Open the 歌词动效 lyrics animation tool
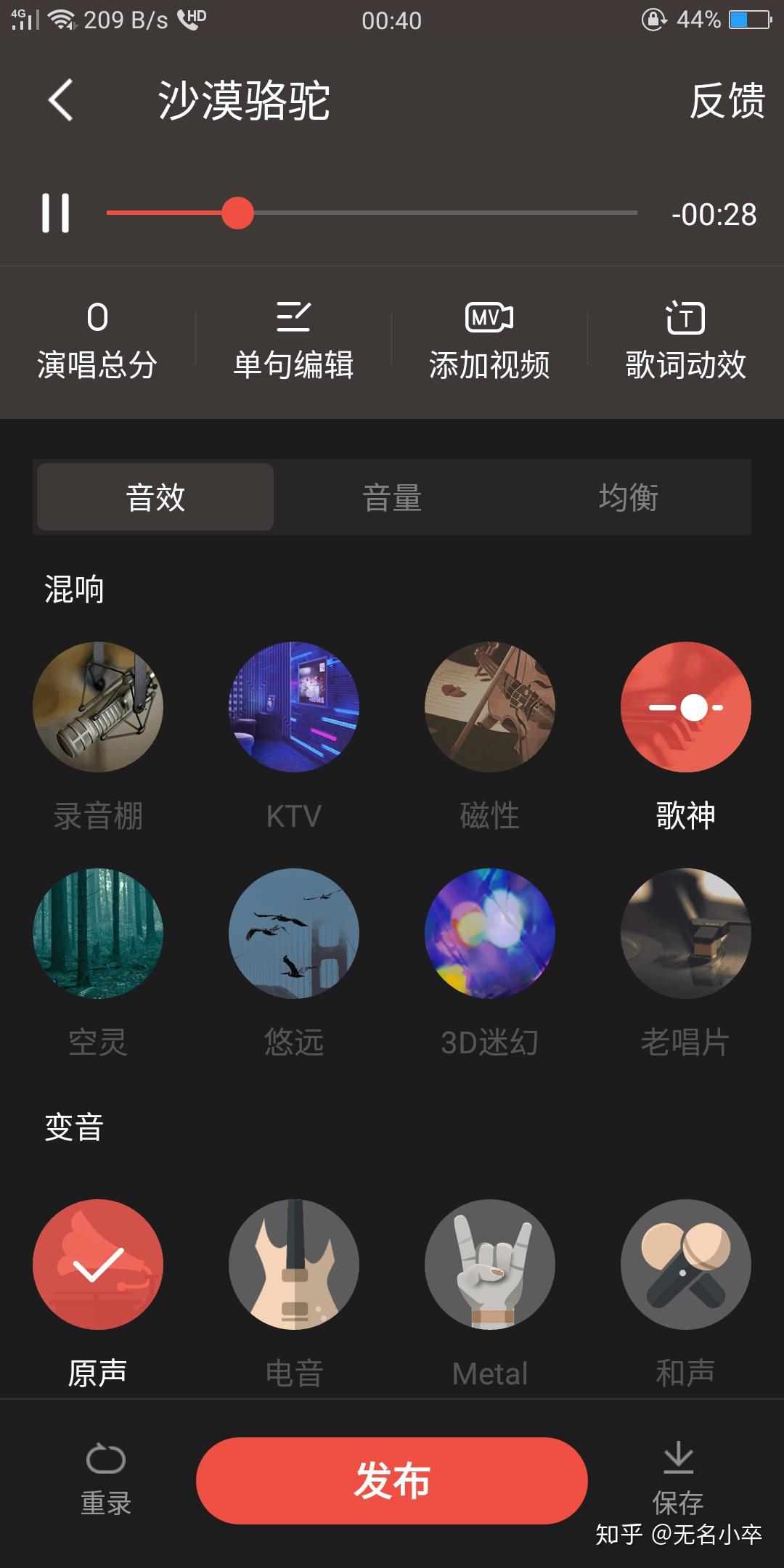Image resolution: width=784 pixels, height=1568 pixels. click(685, 338)
